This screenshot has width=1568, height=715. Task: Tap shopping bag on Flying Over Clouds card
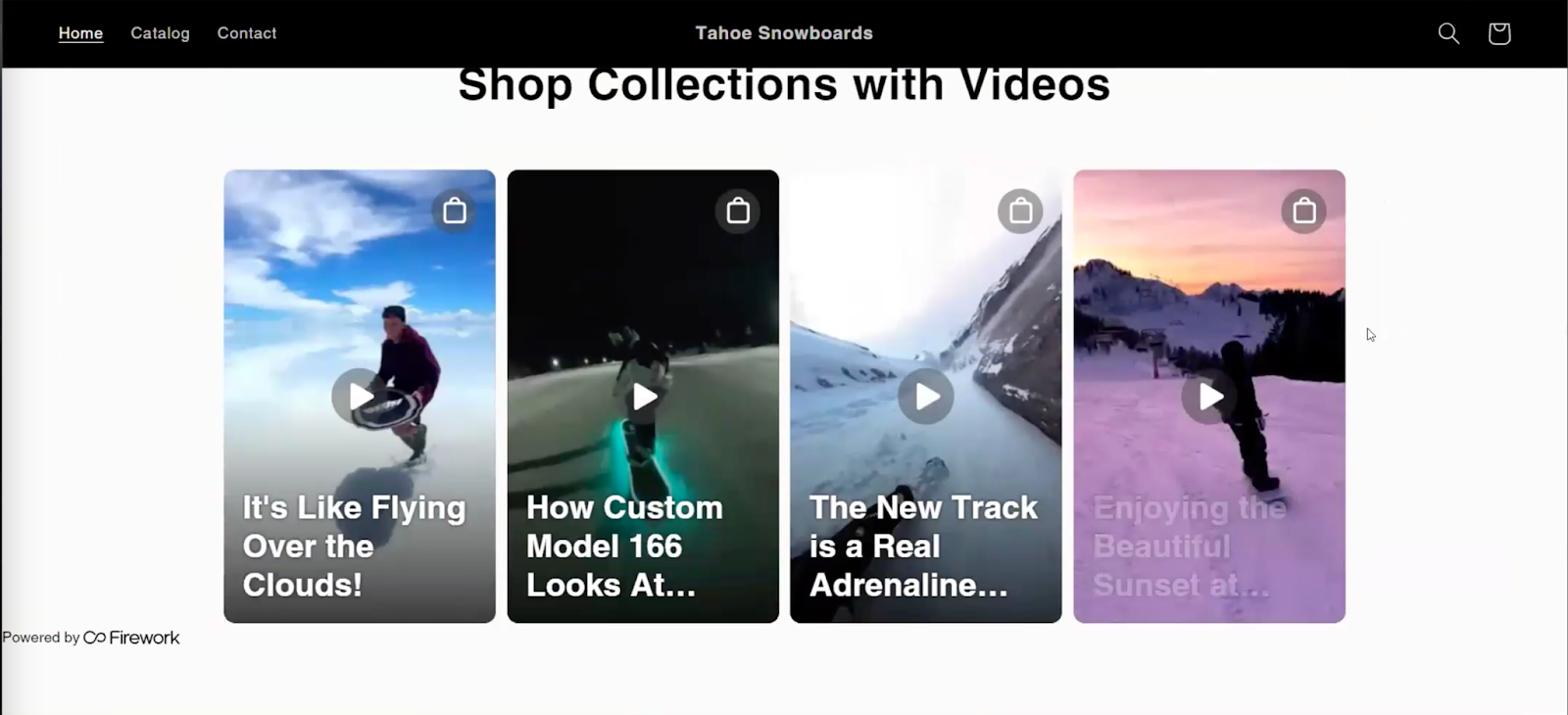click(454, 211)
